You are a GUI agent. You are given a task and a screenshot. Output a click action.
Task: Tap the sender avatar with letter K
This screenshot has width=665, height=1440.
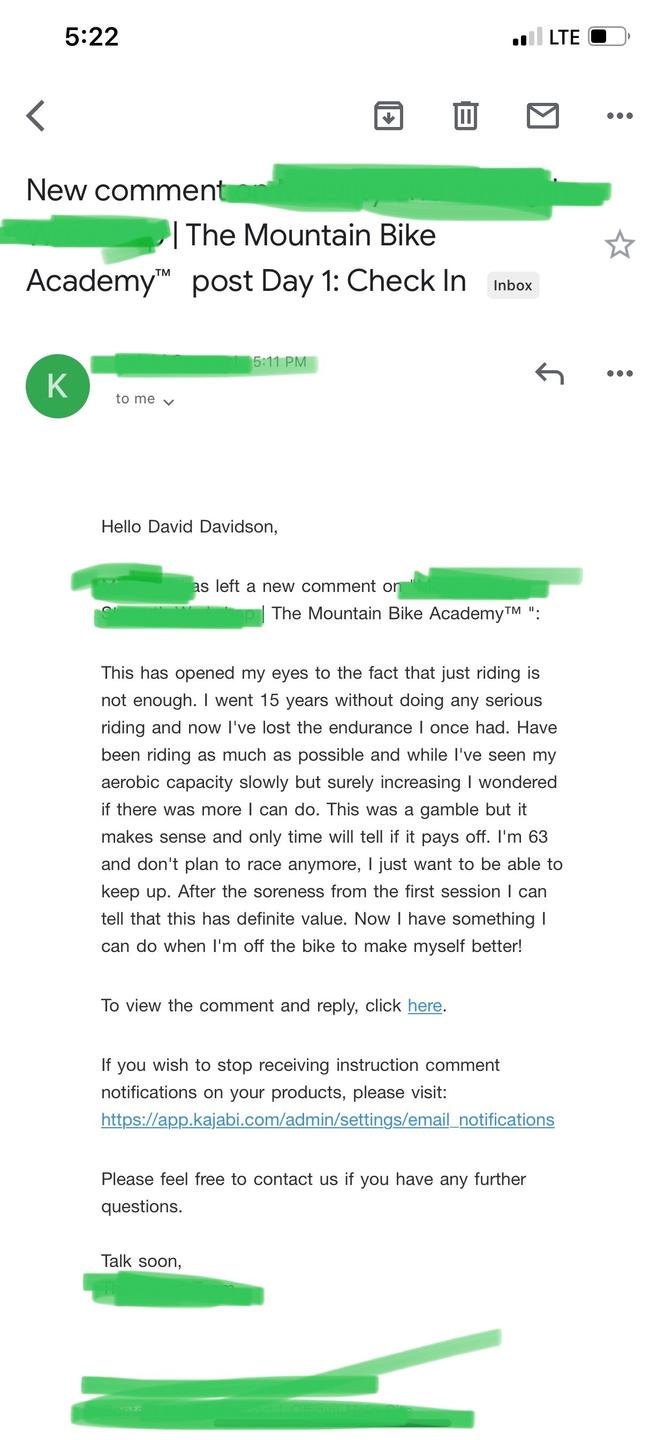click(x=57, y=386)
